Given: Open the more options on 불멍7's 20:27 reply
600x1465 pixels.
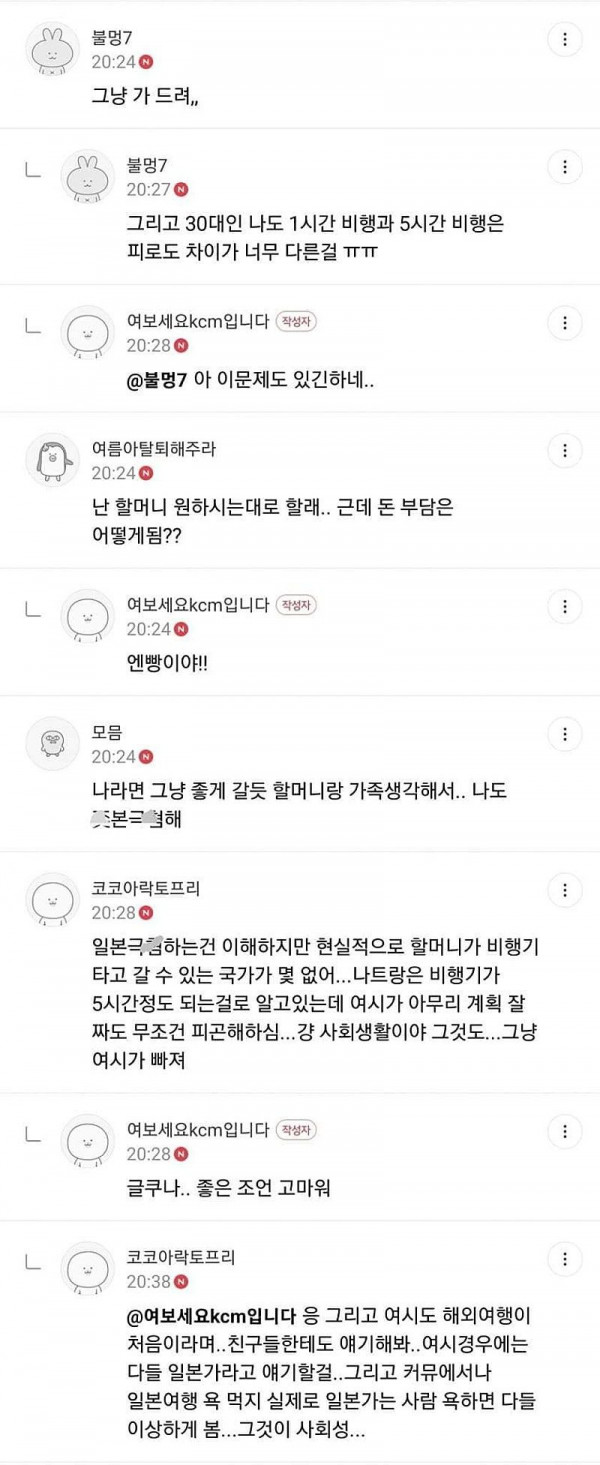Looking at the screenshot, I should point(565,166).
